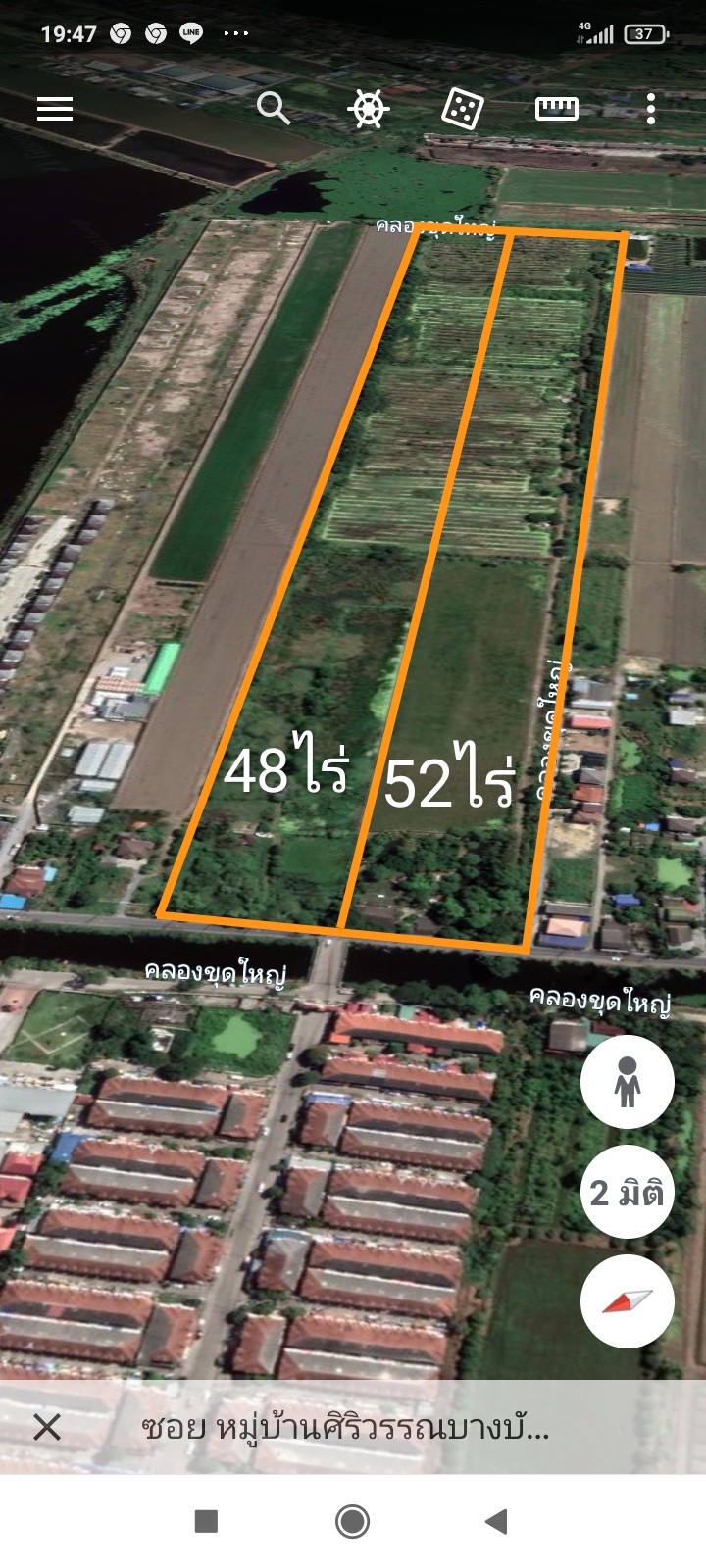Open the search magnifier
Image resolution: width=706 pixels, height=1568 pixels.
[273, 108]
